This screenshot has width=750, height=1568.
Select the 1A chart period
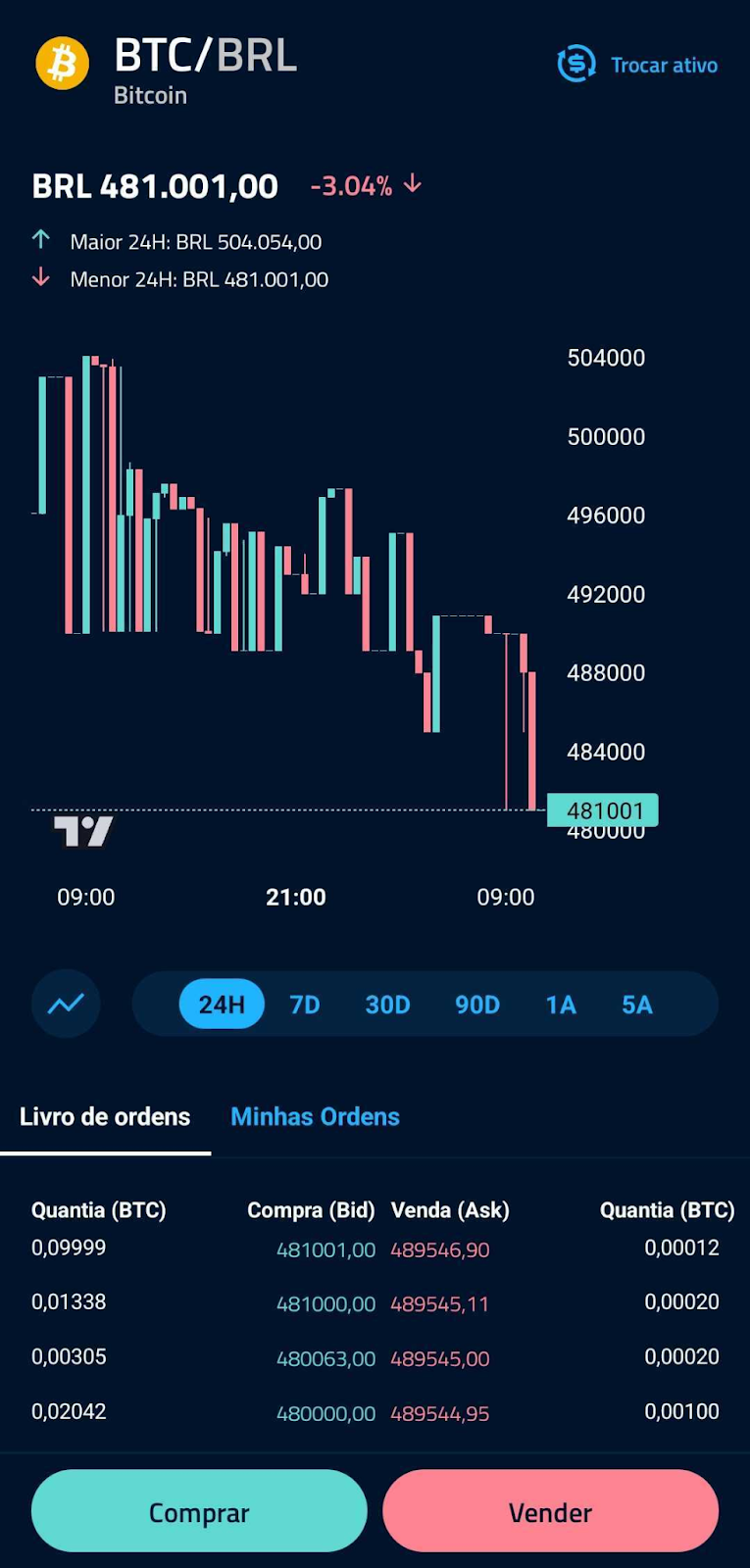(560, 1004)
